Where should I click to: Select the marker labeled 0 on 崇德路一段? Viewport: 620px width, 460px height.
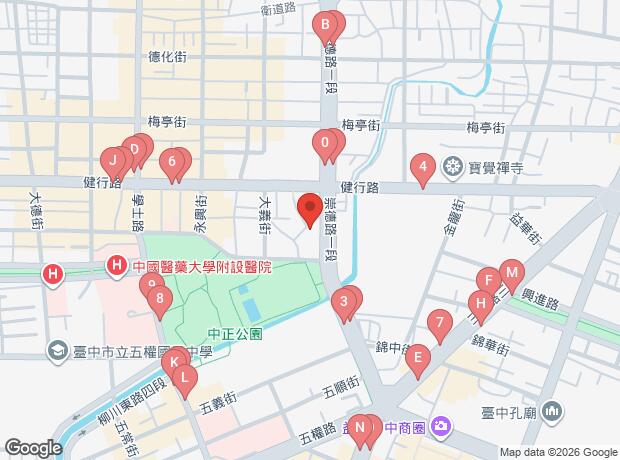(x=325, y=144)
